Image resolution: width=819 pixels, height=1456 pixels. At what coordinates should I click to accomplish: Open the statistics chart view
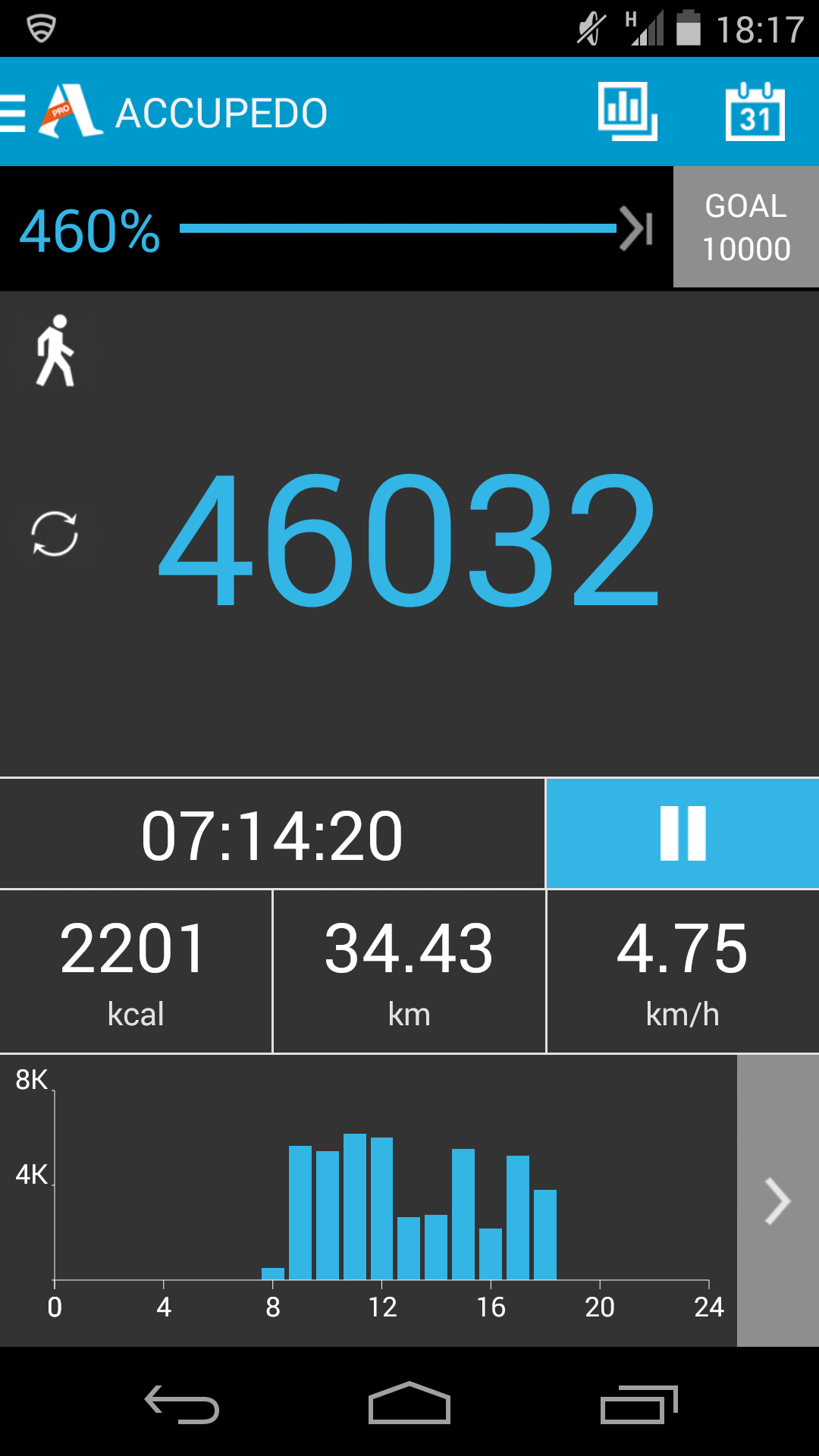click(627, 112)
